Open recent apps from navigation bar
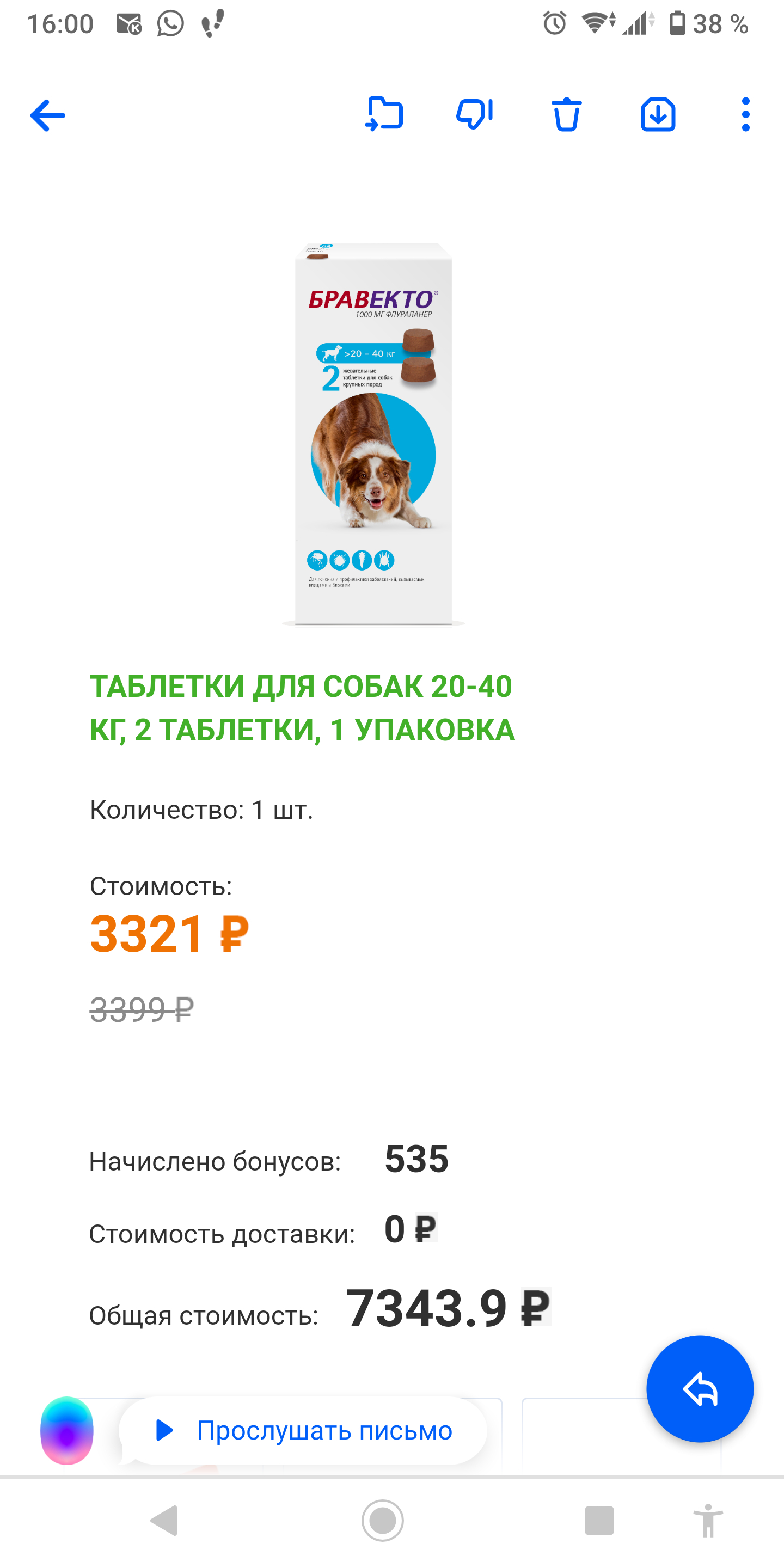Image resolution: width=784 pixels, height=1568 pixels. click(x=599, y=1521)
